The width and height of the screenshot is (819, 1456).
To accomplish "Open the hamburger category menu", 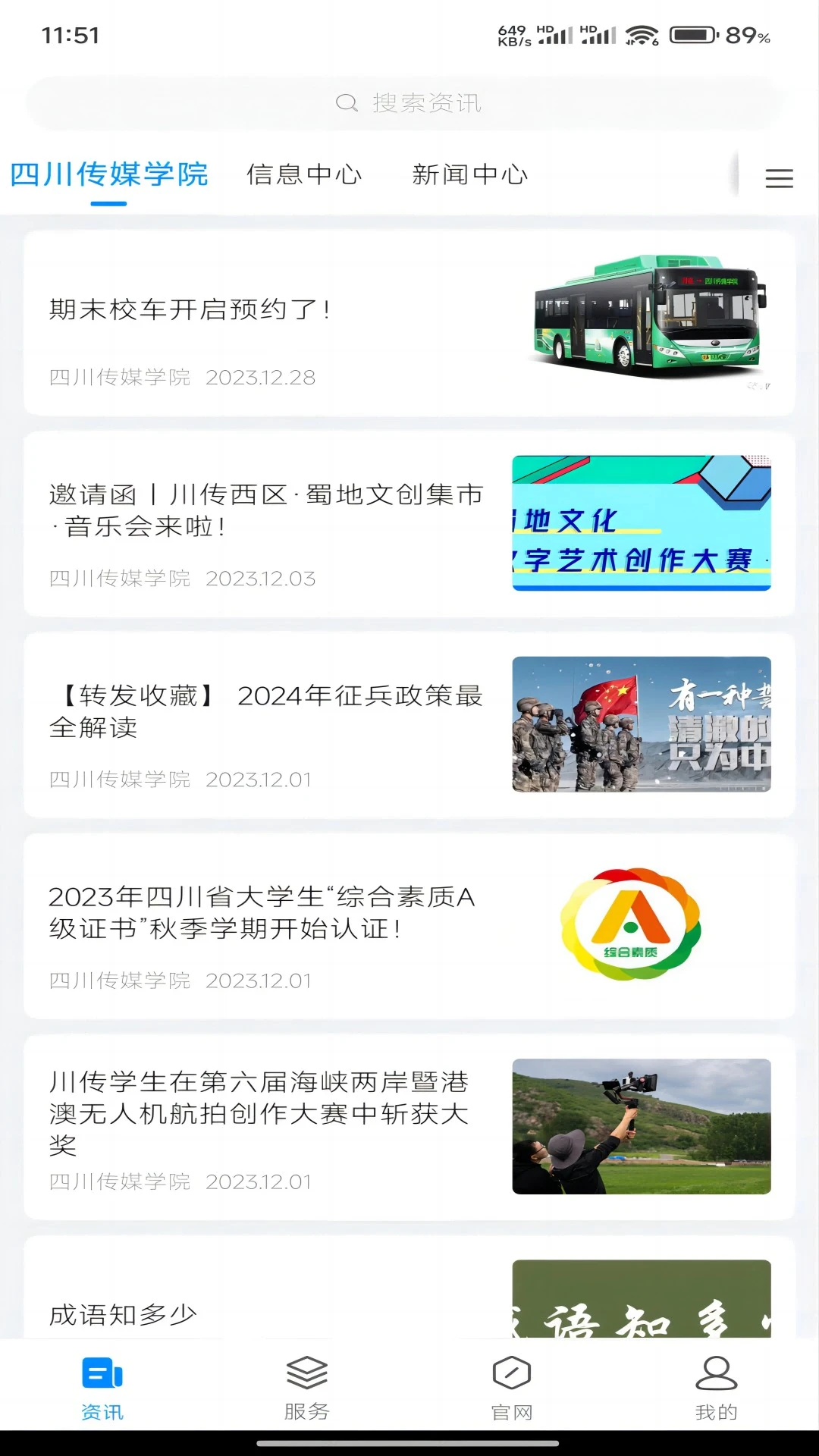I will (779, 178).
